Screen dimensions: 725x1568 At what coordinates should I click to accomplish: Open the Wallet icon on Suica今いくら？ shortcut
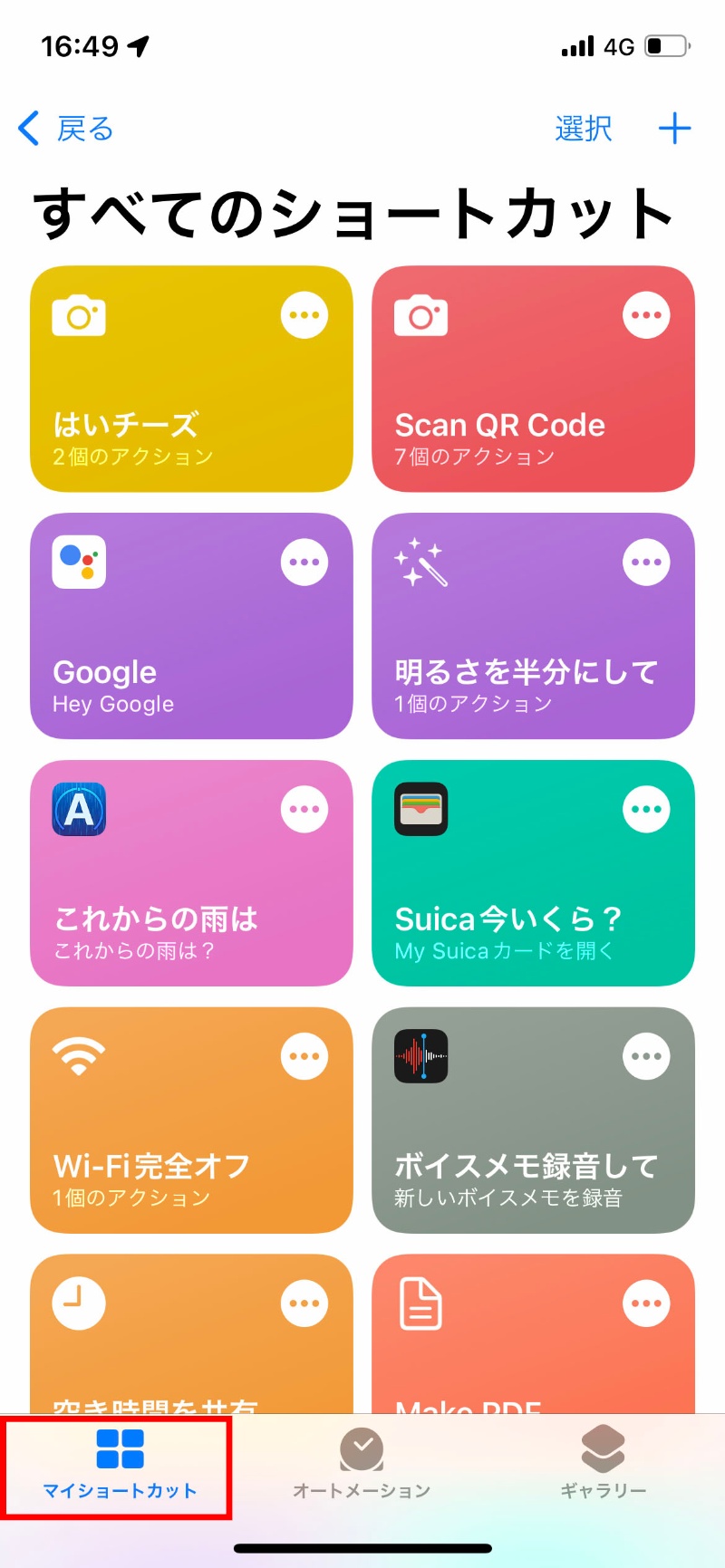[x=420, y=809]
